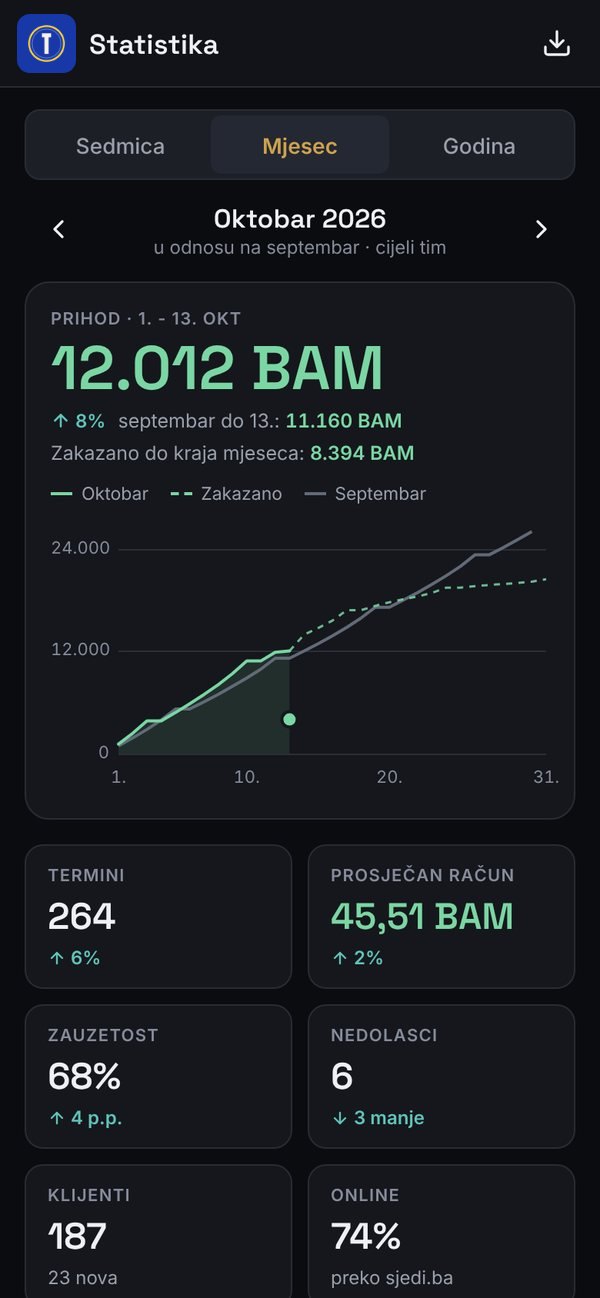600x1298 pixels.
Task: Go to the previous month
Action: click(59, 229)
